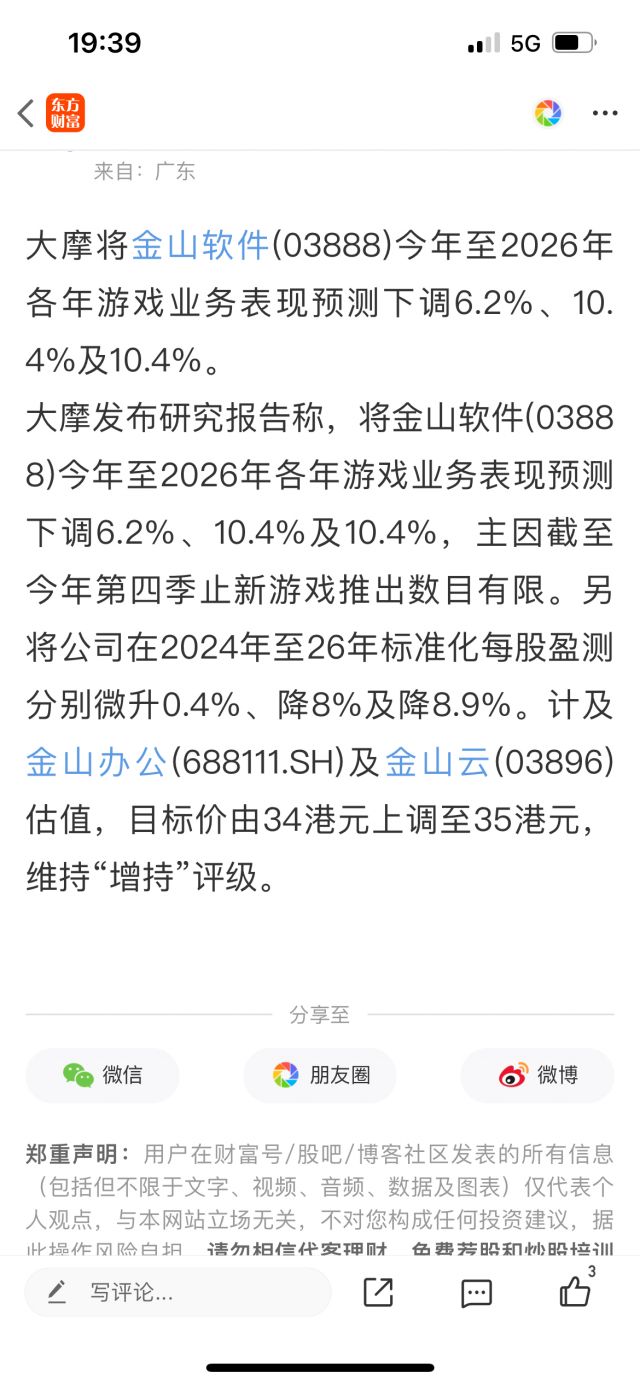
Task: Share to 微博
Action: (538, 1075)
